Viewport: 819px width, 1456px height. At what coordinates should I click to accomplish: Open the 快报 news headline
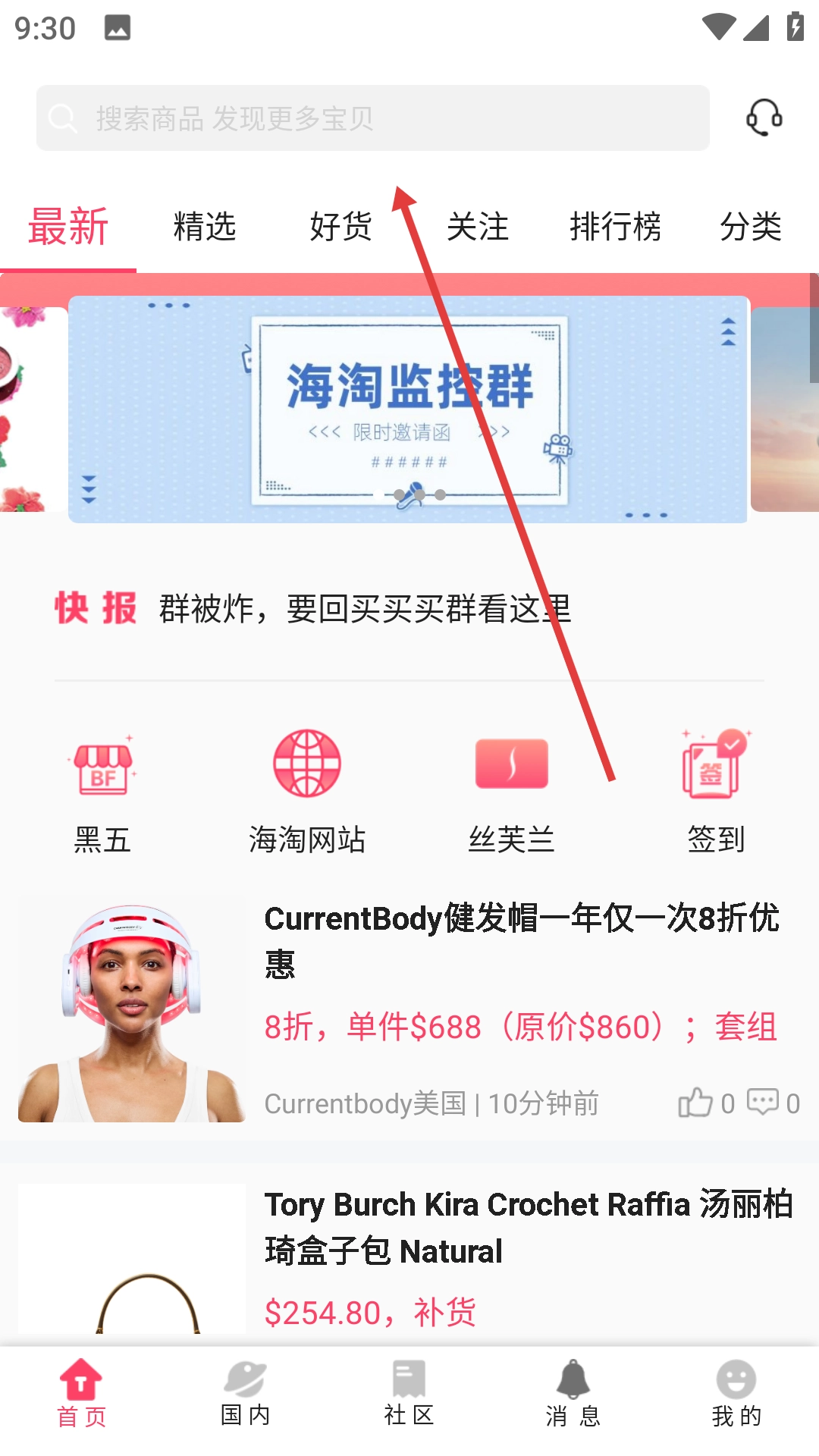tap(364, 609)
